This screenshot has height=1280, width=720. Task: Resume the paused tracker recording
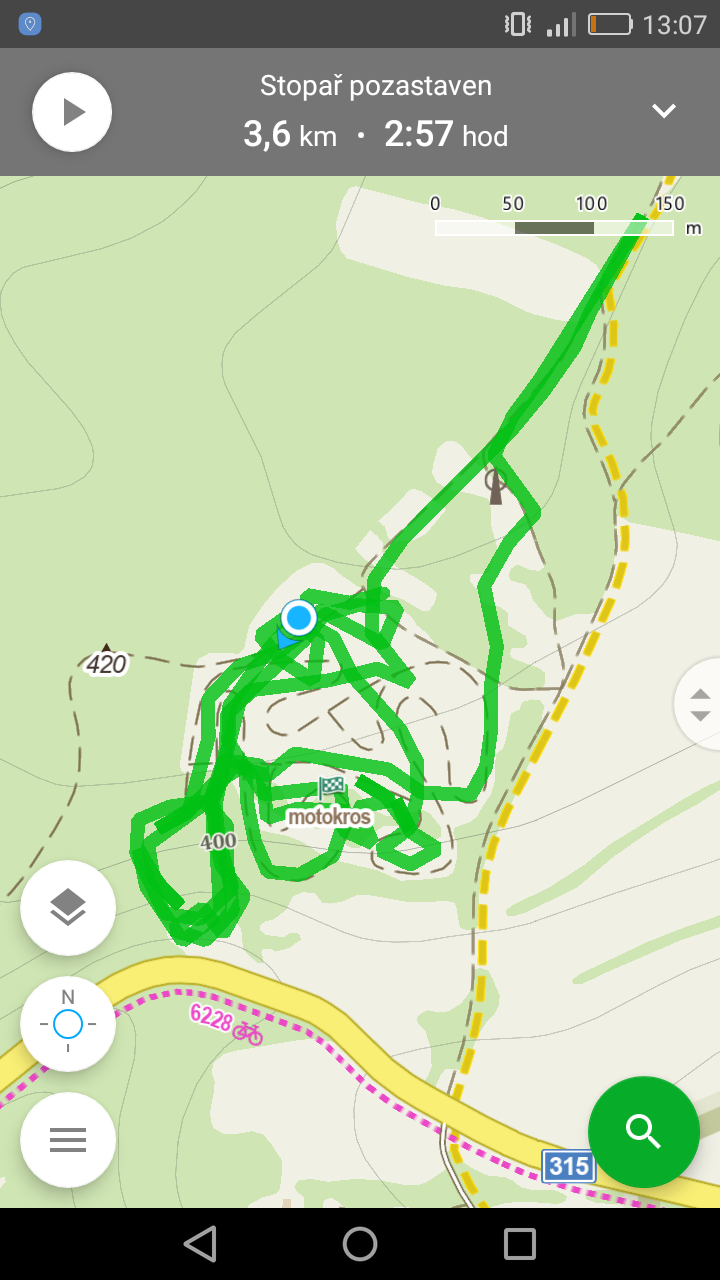(72, 112)
